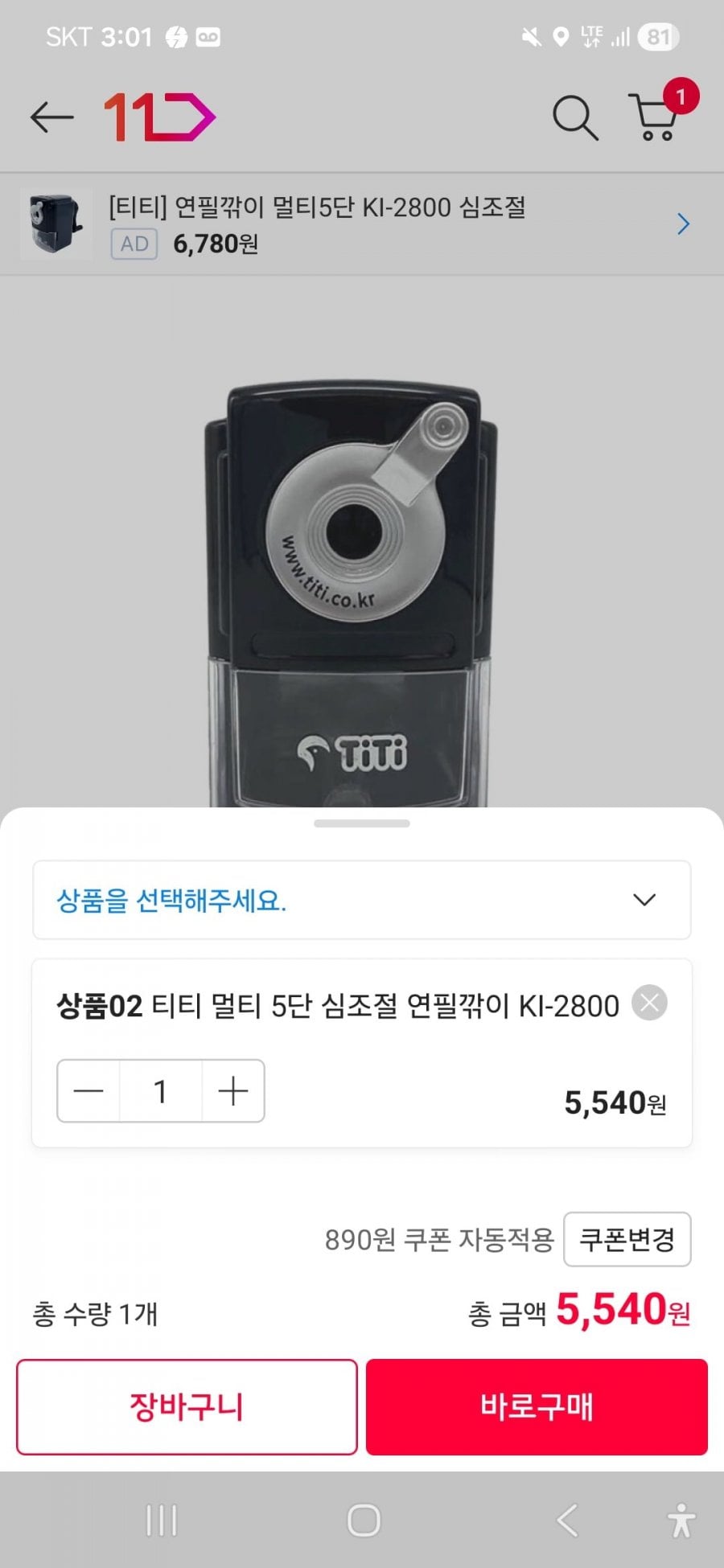
Task: Increase quantity with plus button
Action: [x=232, y=1091]
